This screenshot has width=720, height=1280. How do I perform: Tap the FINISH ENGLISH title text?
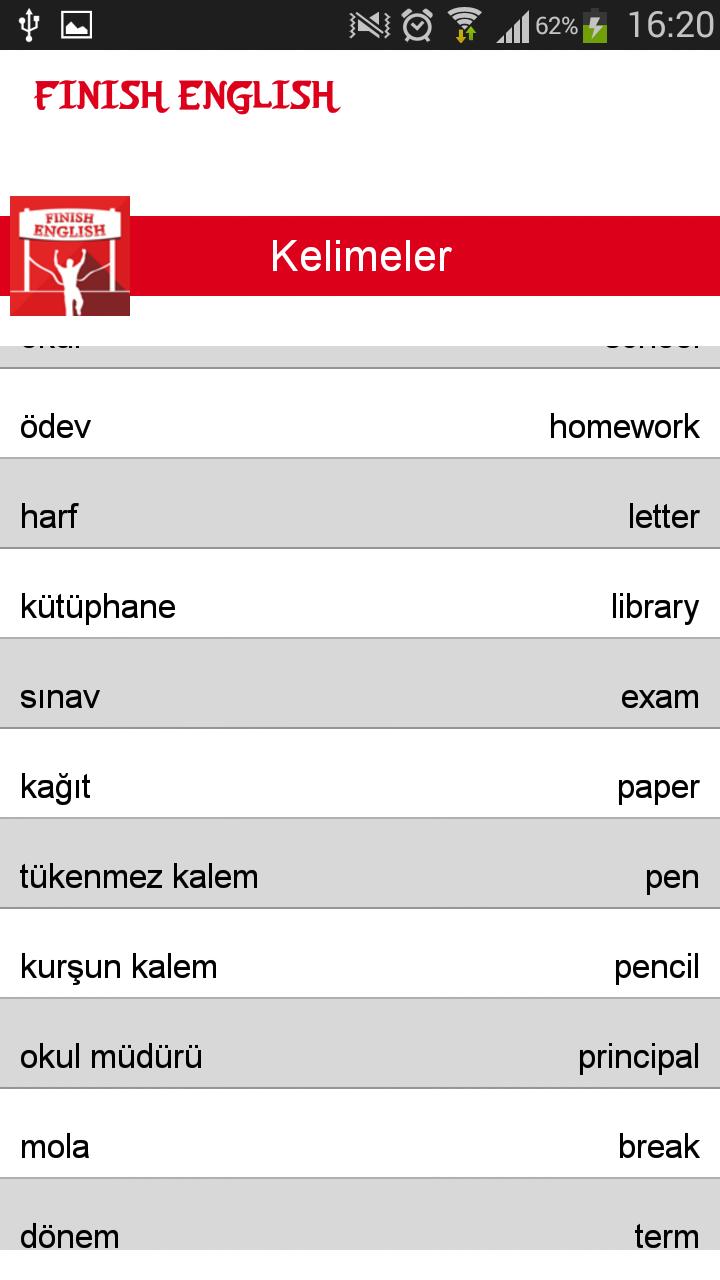[x=186, y=97]
